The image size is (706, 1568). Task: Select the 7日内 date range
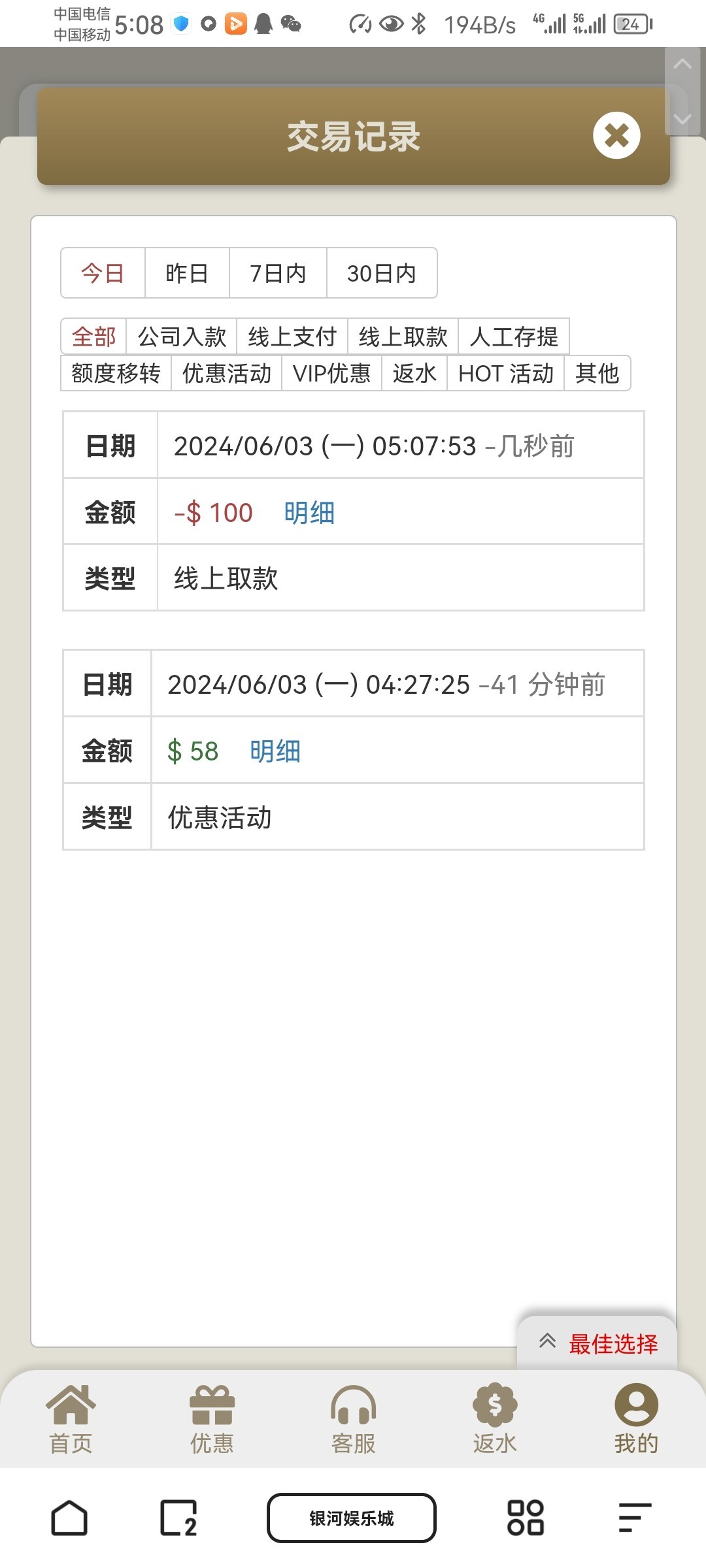point(278,273)
